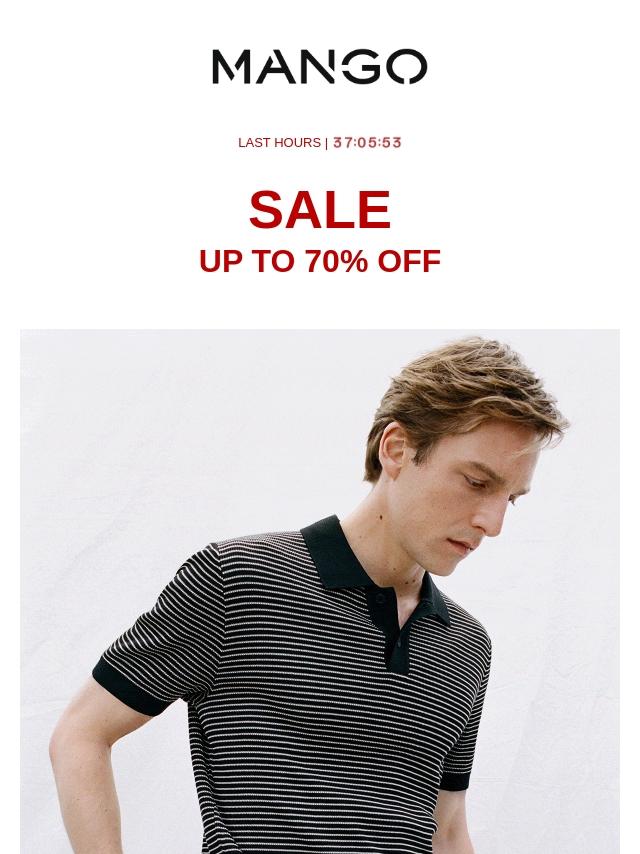This screenshot has width=640, height=854.
Task: Open the striped polo sale banner image
Action: point(320,591)
